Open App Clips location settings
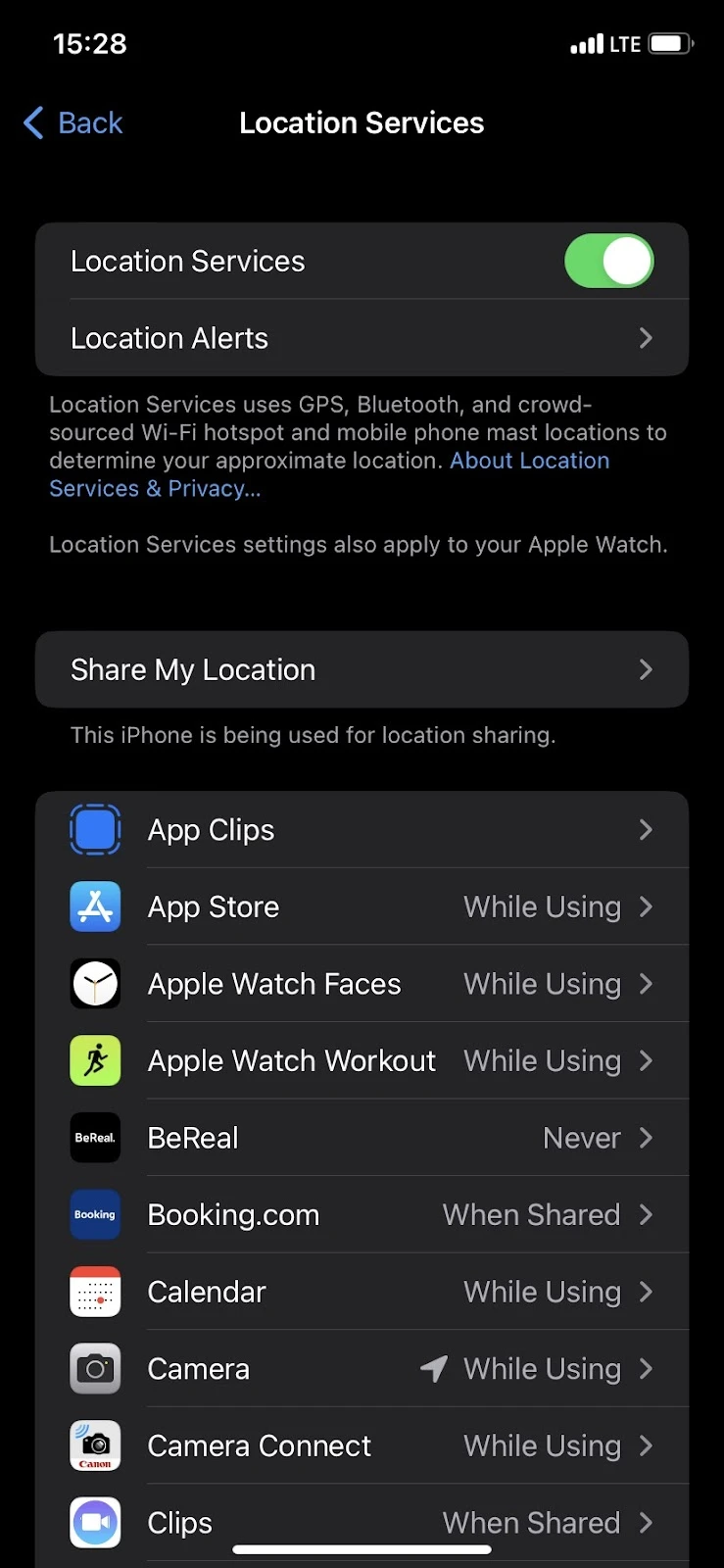Image resolution: width=724 pixels, height=1568 pixels. [362, 830]
